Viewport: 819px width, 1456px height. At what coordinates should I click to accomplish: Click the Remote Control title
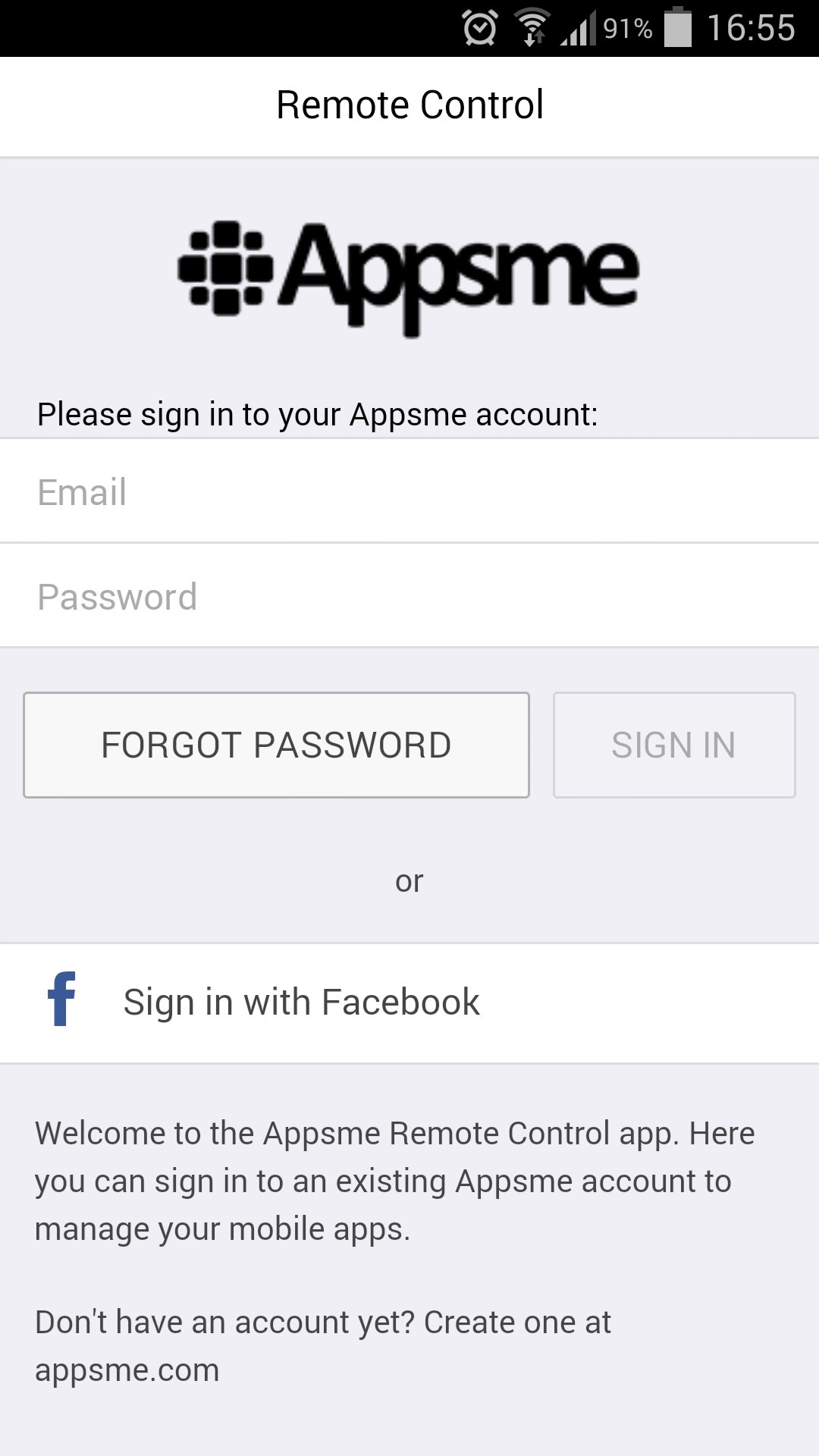click(x=409, y=105)
